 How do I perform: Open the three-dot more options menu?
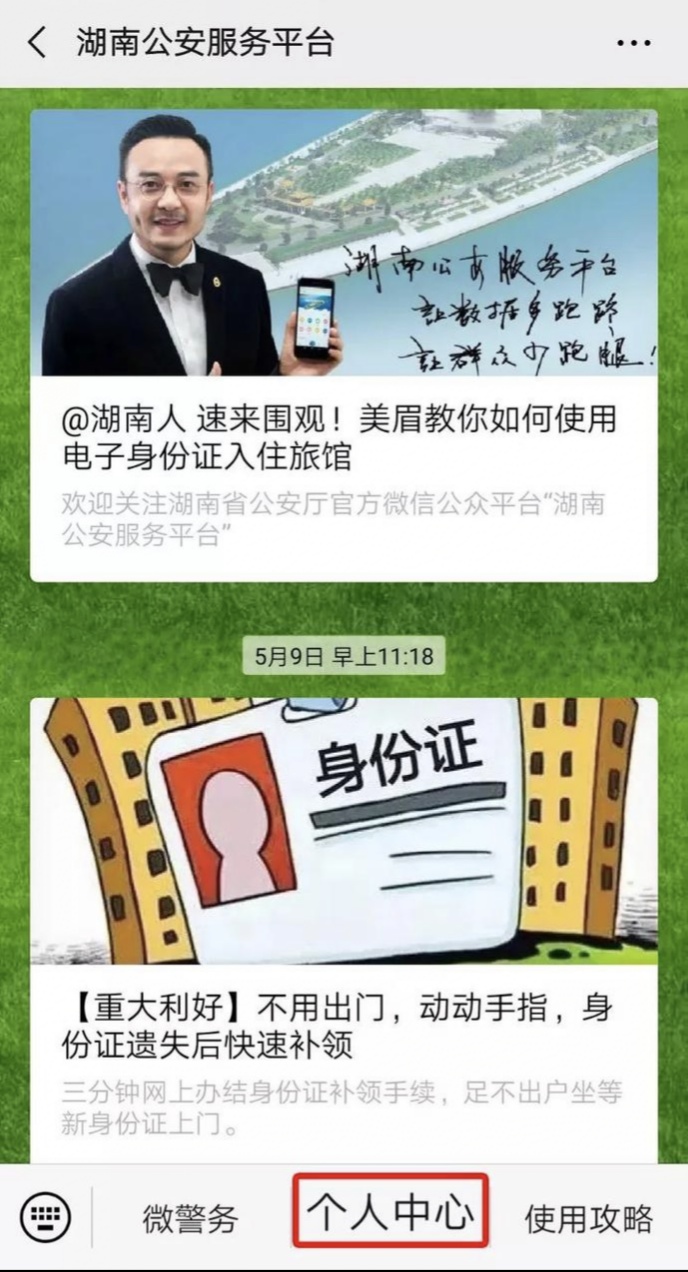click(634, 43)
